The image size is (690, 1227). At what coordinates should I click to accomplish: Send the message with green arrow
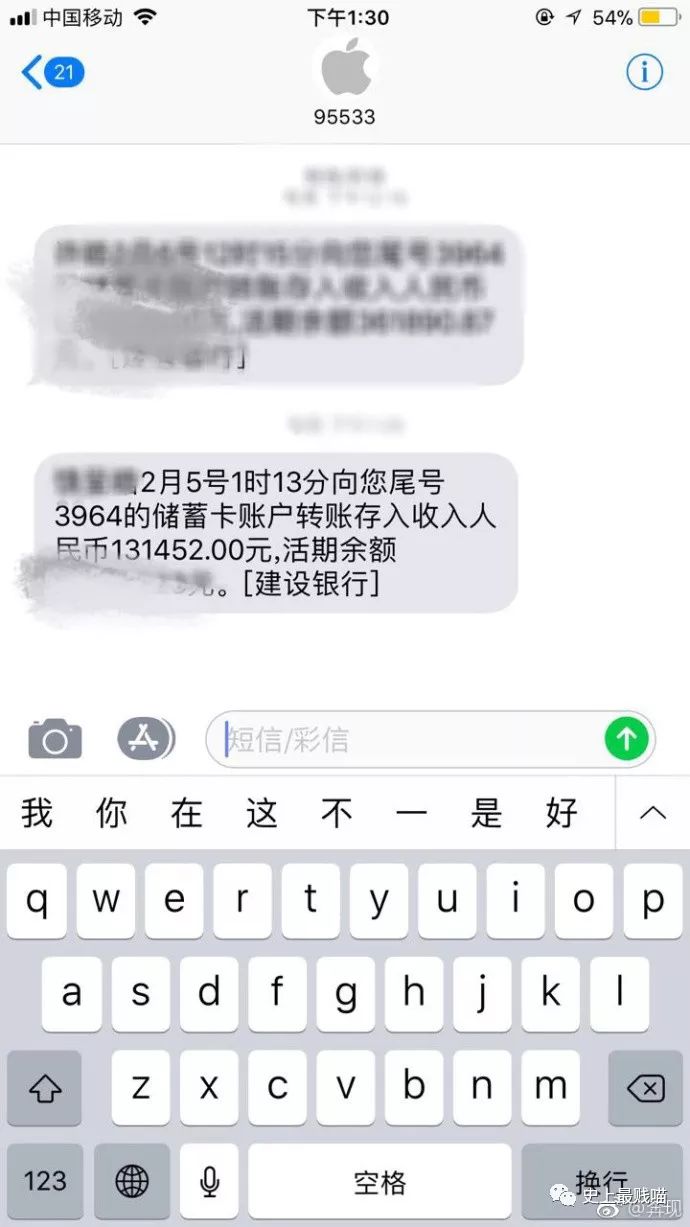coord(627,740)
